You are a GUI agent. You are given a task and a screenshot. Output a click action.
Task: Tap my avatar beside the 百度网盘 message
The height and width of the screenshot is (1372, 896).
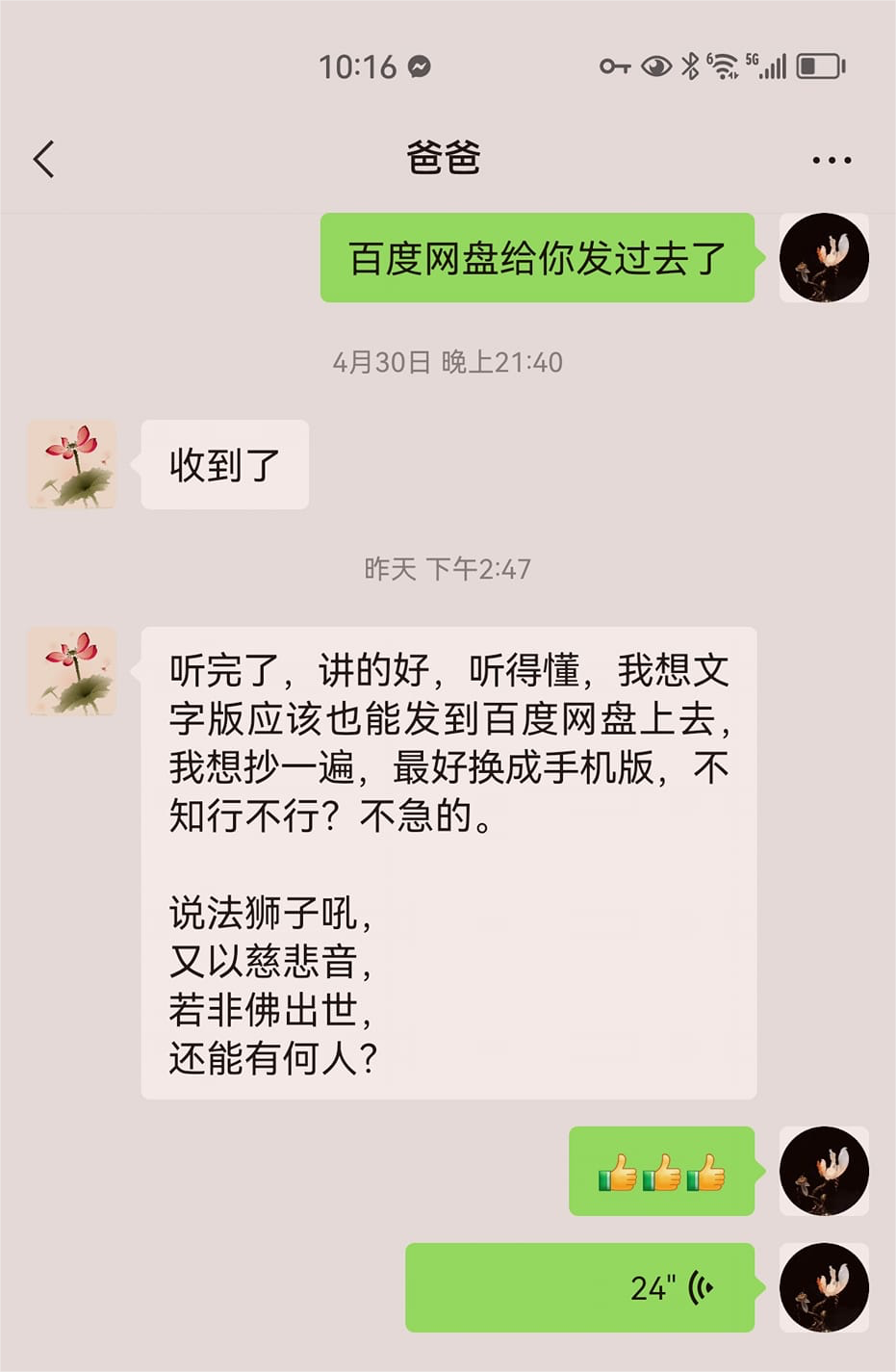(823, 258)
